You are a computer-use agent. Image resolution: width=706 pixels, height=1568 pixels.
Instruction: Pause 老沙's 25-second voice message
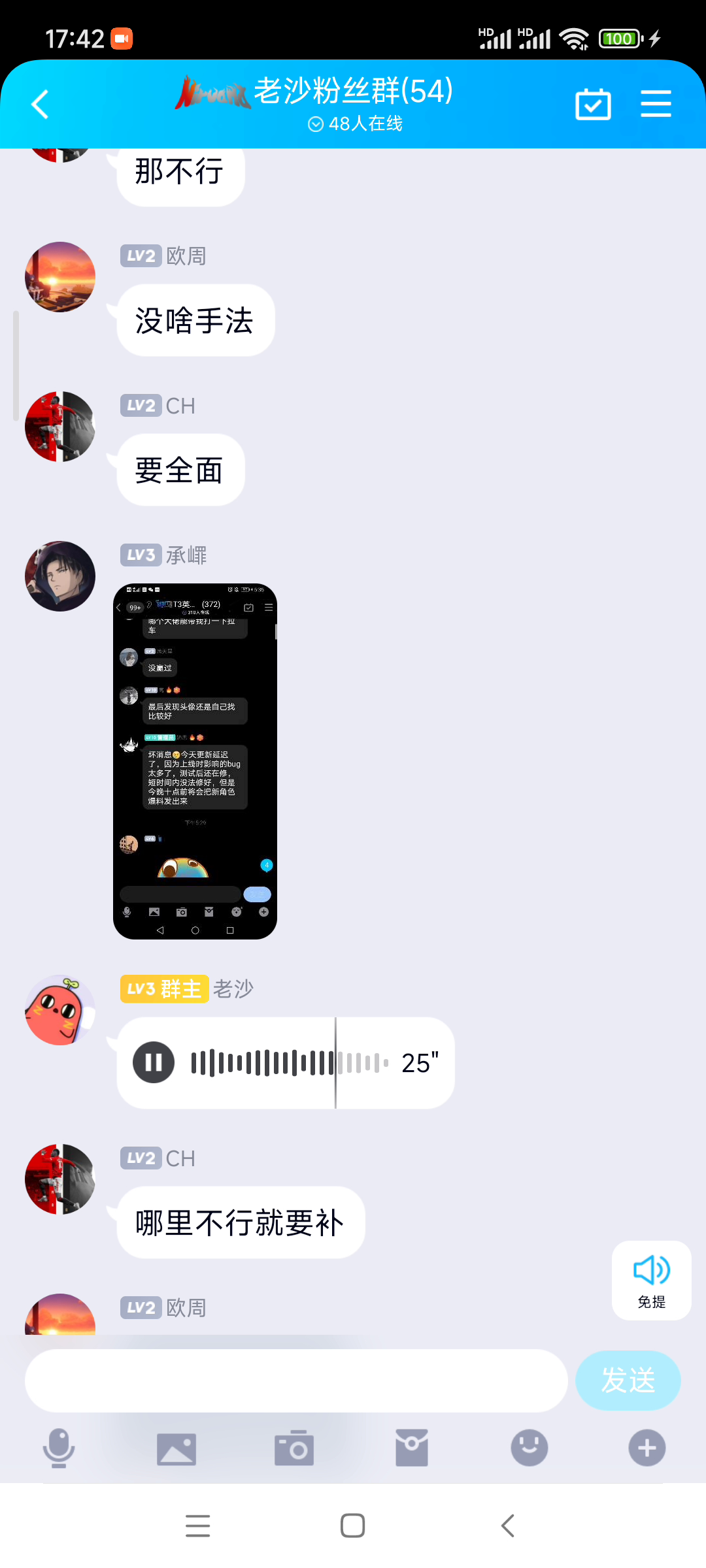point(154,1063)
